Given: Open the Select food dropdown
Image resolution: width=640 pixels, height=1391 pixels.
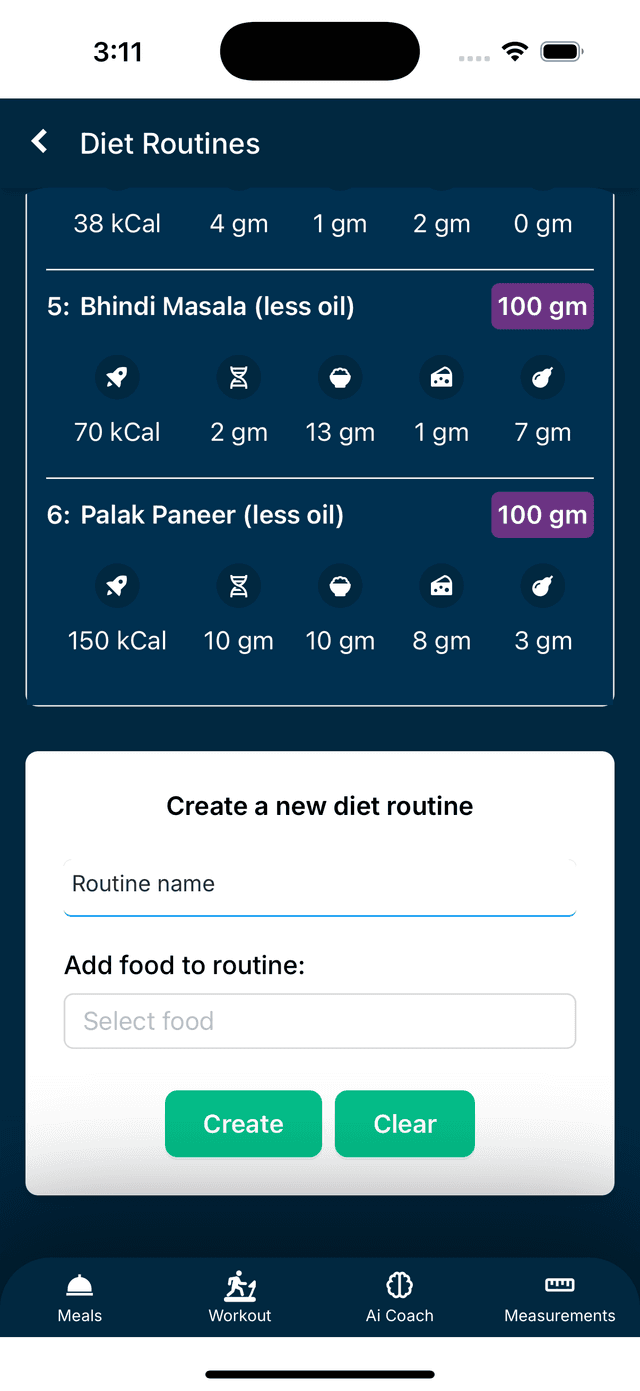Looking at the screenshot, I should coord(320,1021).
